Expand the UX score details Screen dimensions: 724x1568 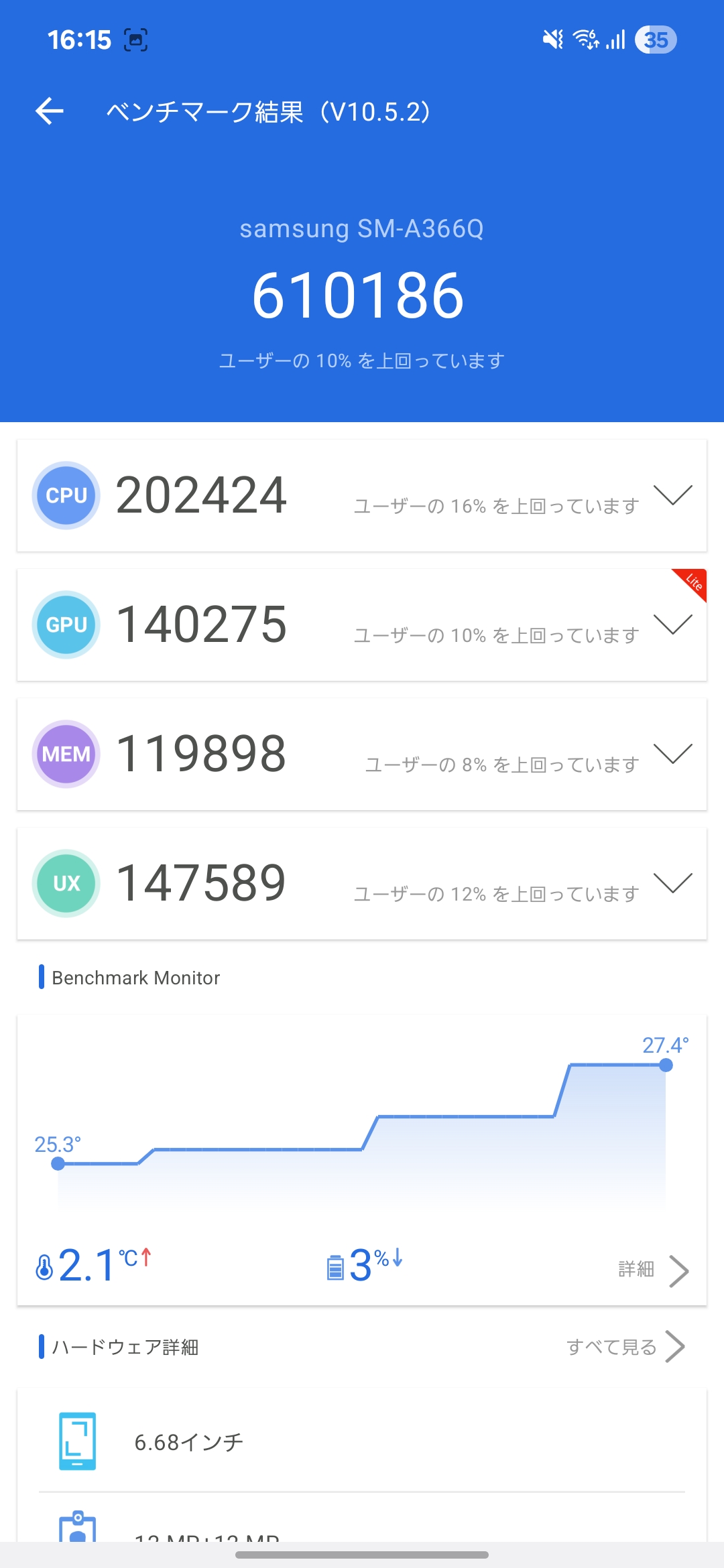[x=672, y=883]
